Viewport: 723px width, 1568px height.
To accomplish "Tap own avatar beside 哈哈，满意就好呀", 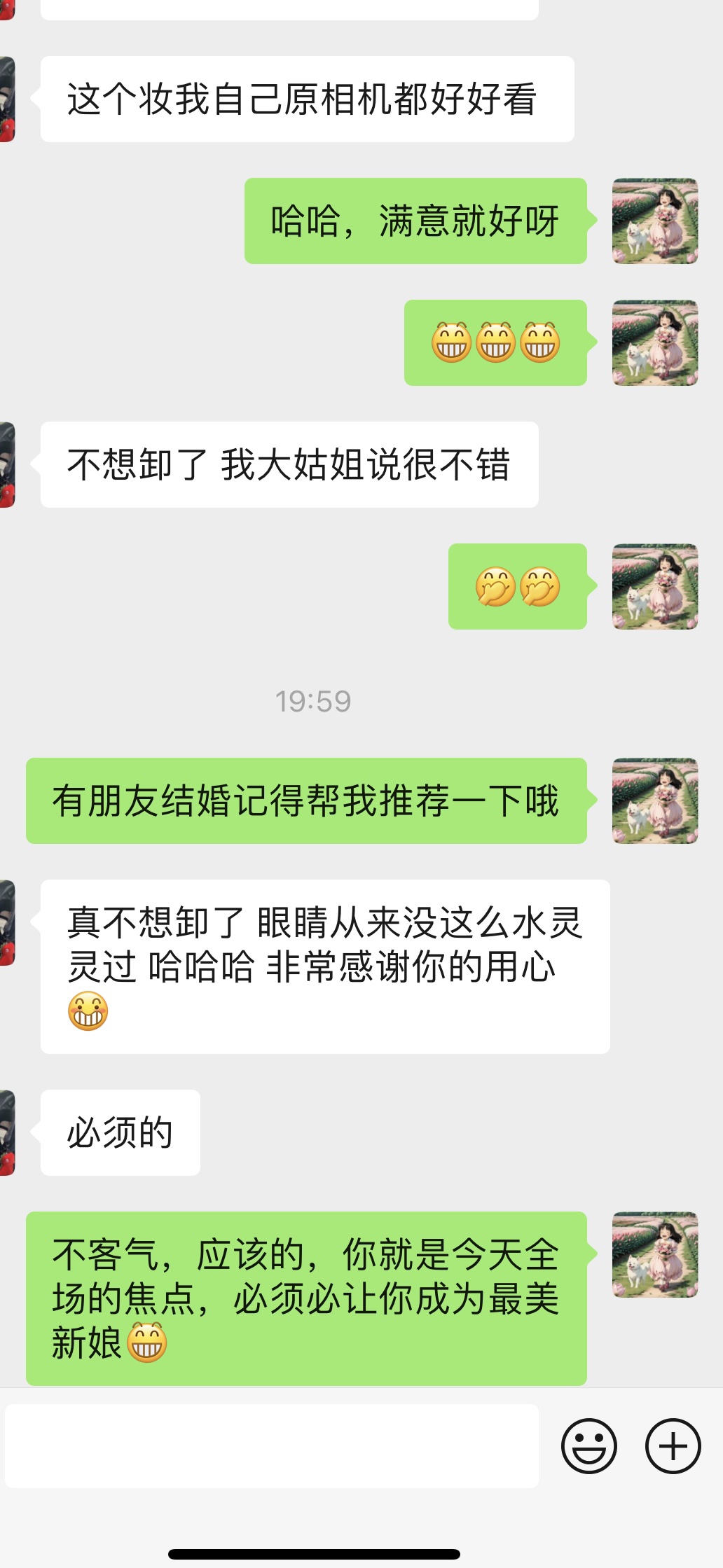I will (x=655, y=221).
